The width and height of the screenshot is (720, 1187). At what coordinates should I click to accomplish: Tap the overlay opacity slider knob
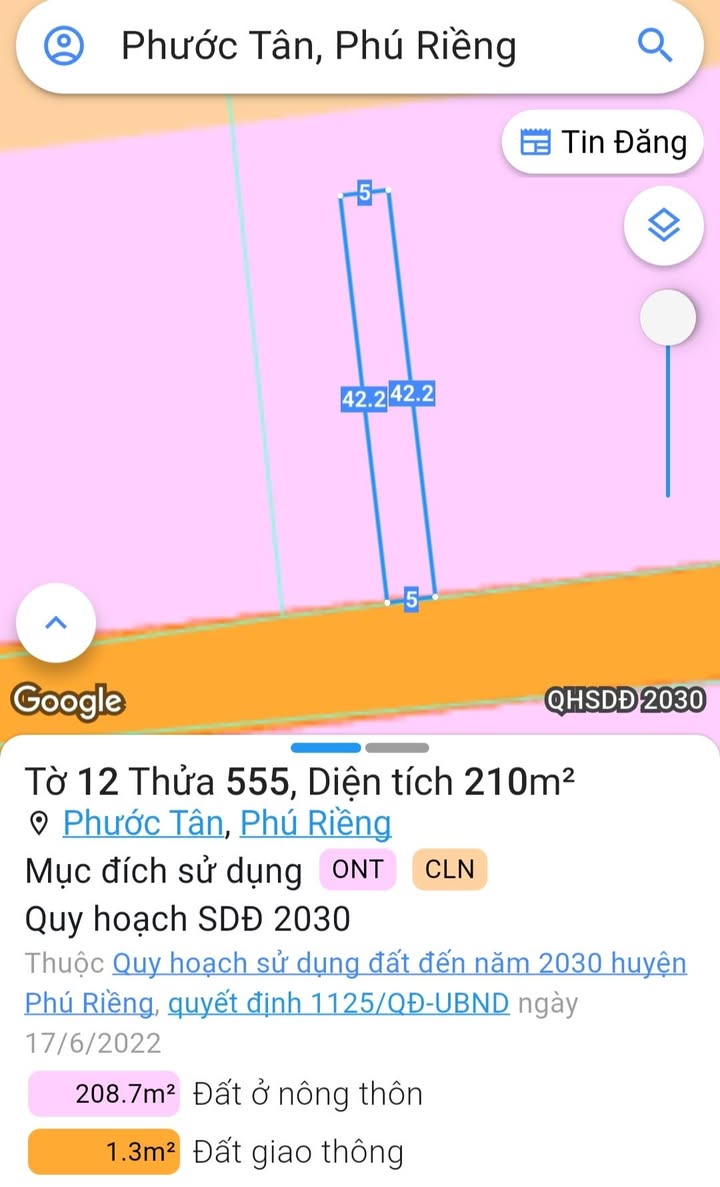tap(668, 318)
